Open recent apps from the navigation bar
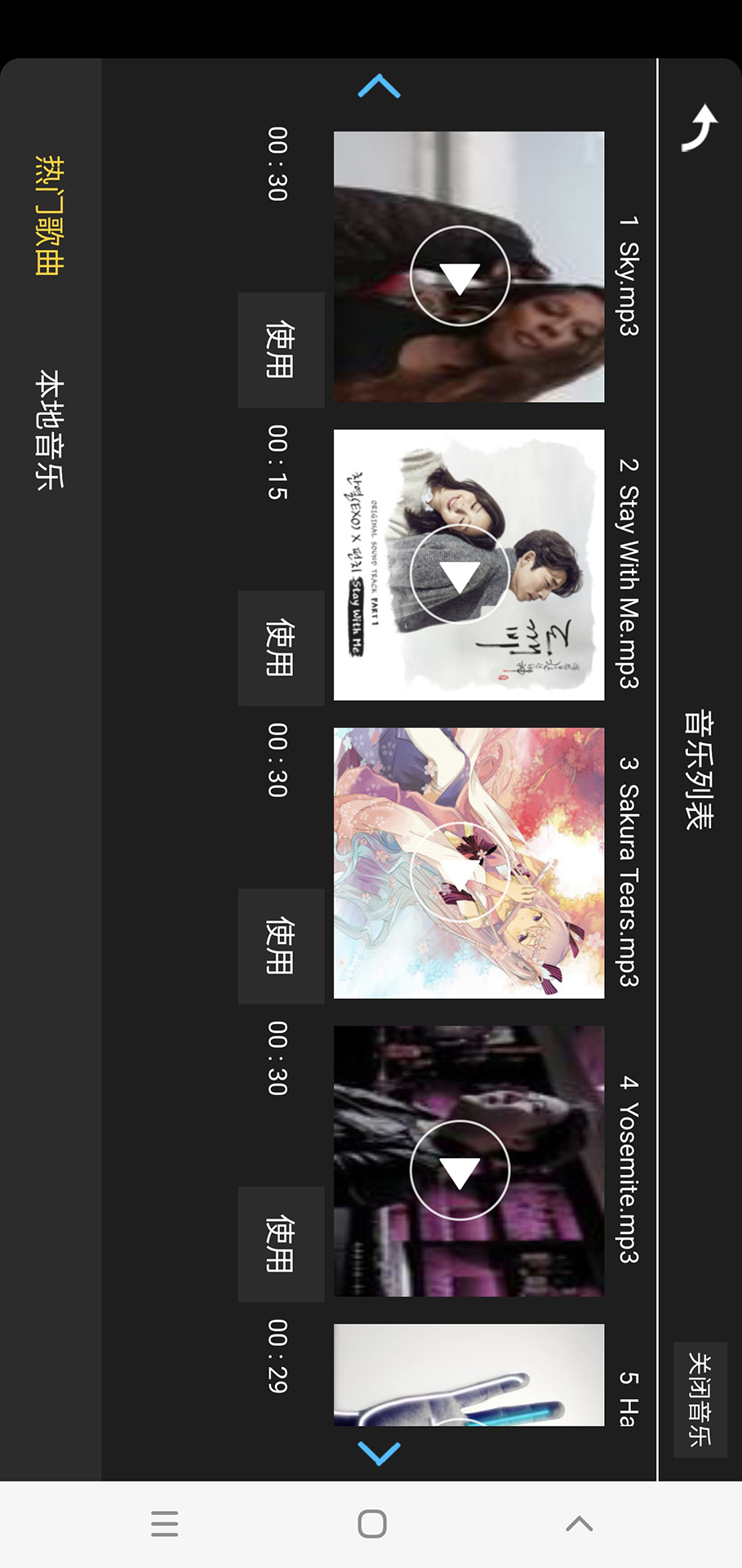Screen dimensions: 742x1568 coord(163,1522)
